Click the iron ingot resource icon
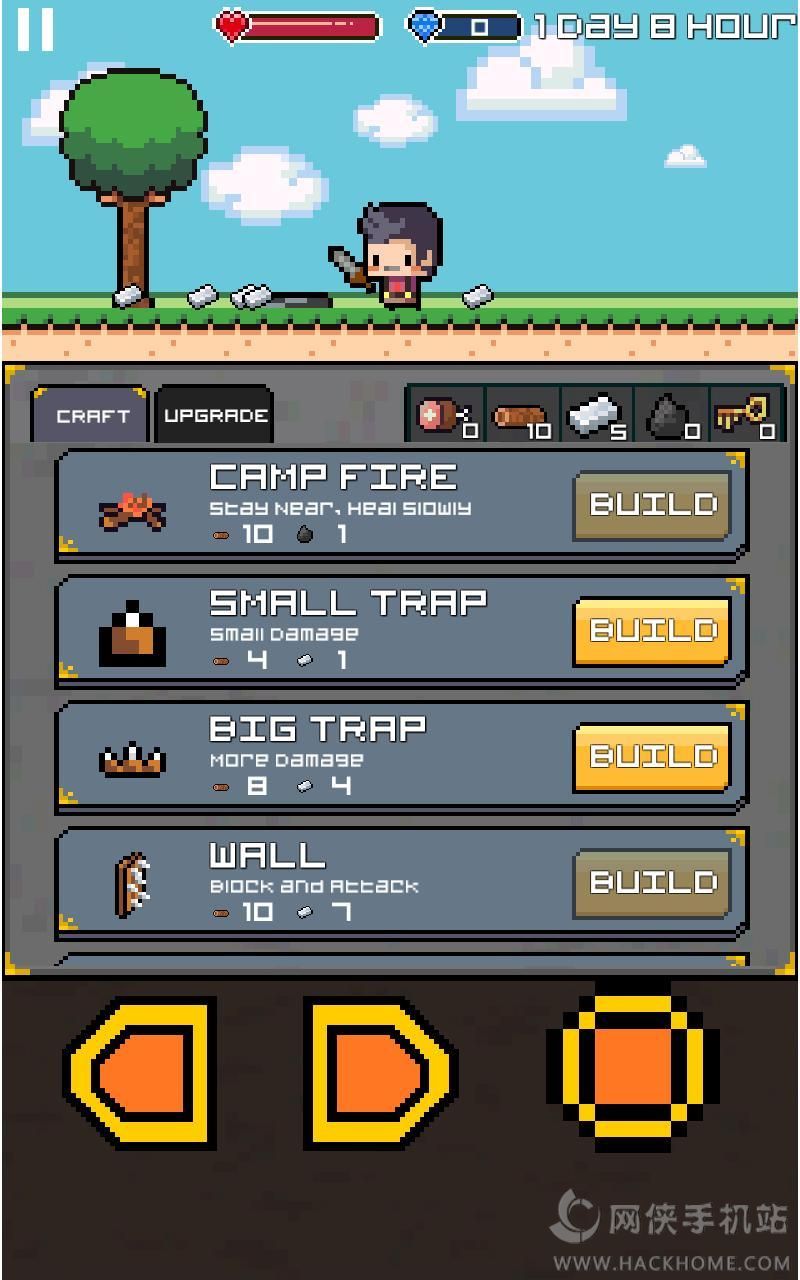The height and width of the screenshot is (1280, 800). [x=593, y=415]
